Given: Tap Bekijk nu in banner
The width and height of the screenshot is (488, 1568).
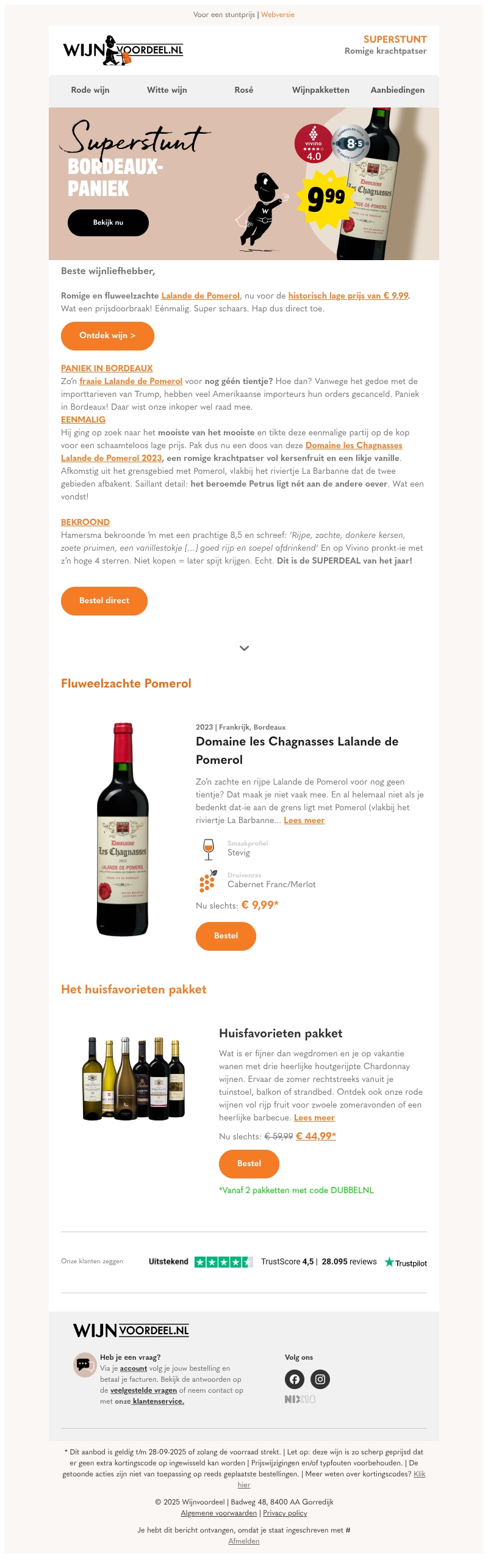Looking at the screenshot, I should tap(108, 223).
